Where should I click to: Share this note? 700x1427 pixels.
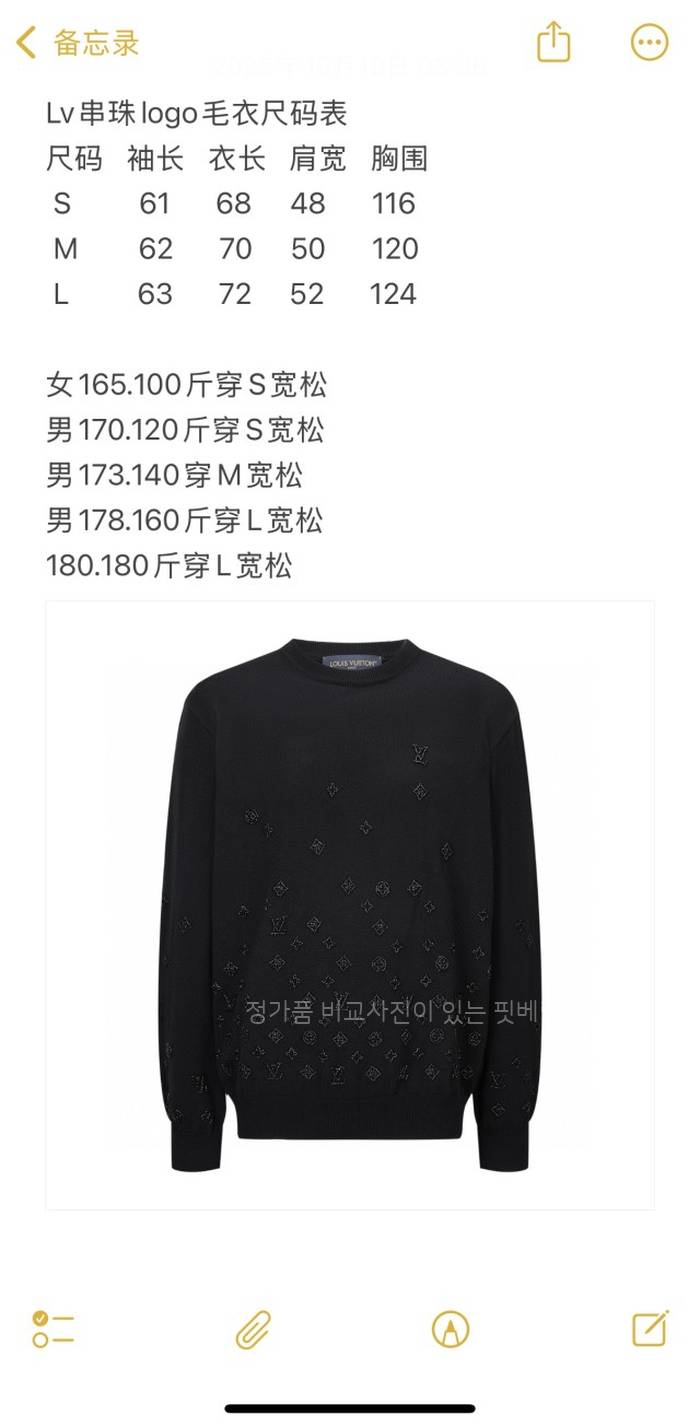pyautogui.click(x=553, y=43)
